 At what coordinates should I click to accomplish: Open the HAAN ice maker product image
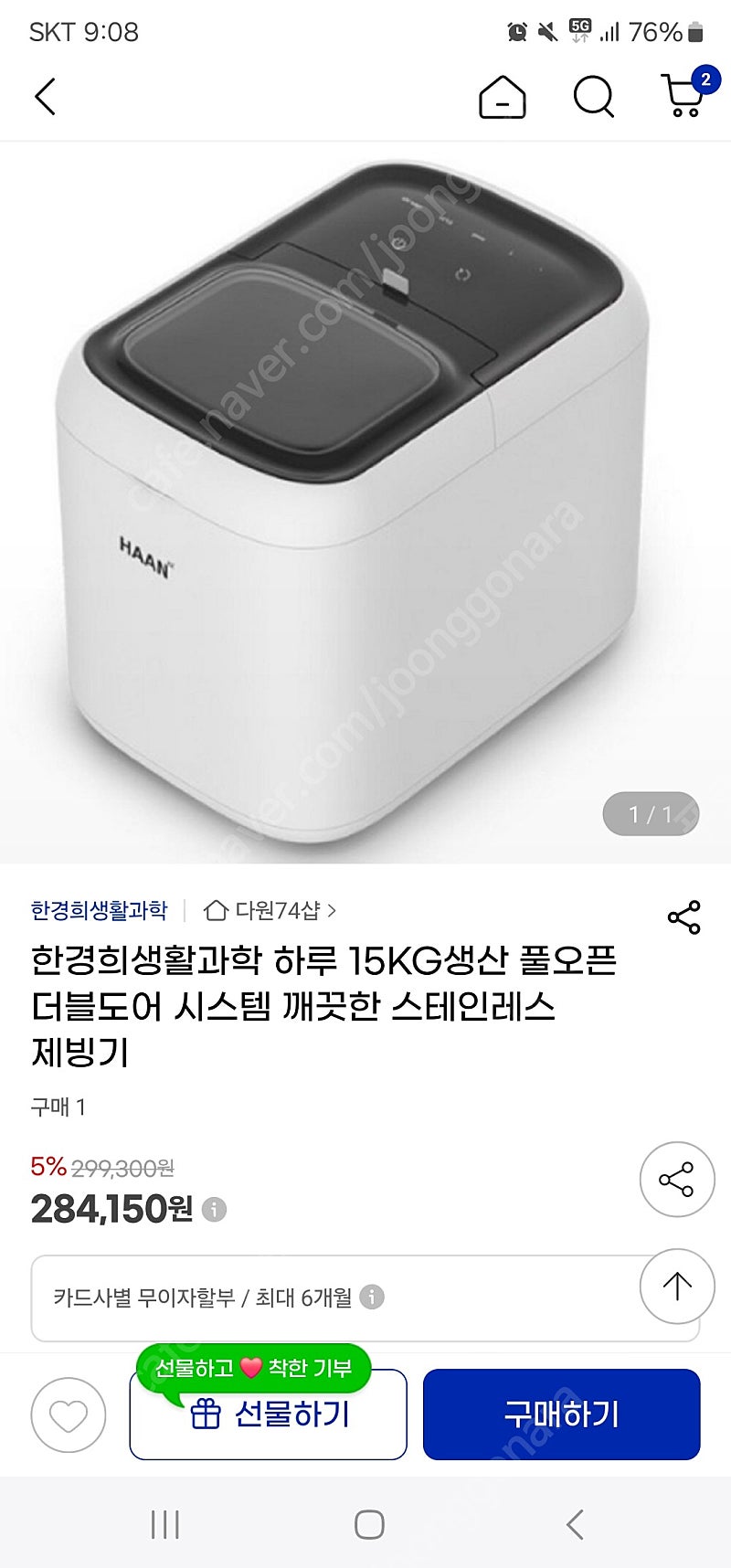(x=365, y=503)
